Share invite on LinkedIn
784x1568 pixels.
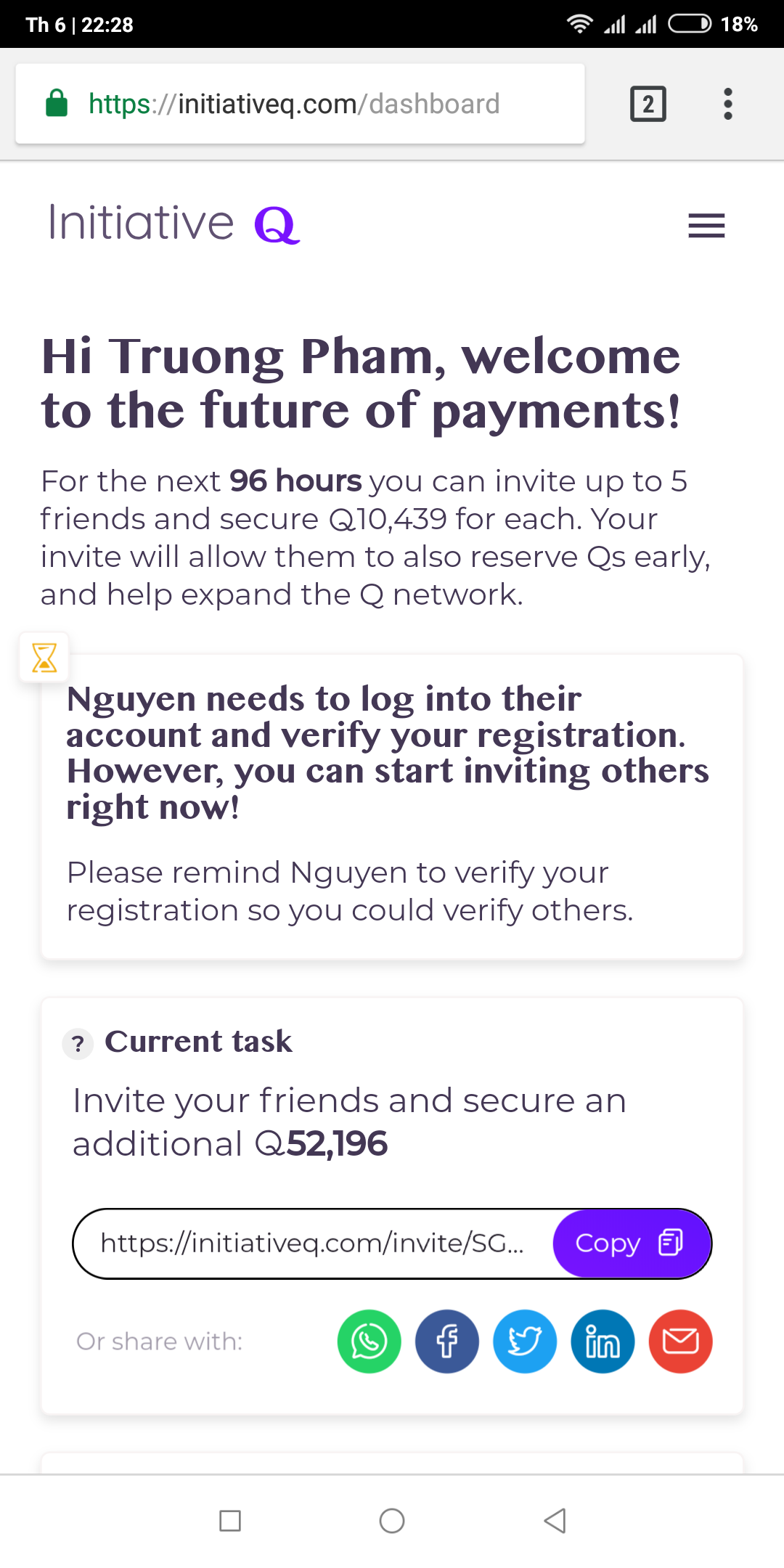point(603,1341)
